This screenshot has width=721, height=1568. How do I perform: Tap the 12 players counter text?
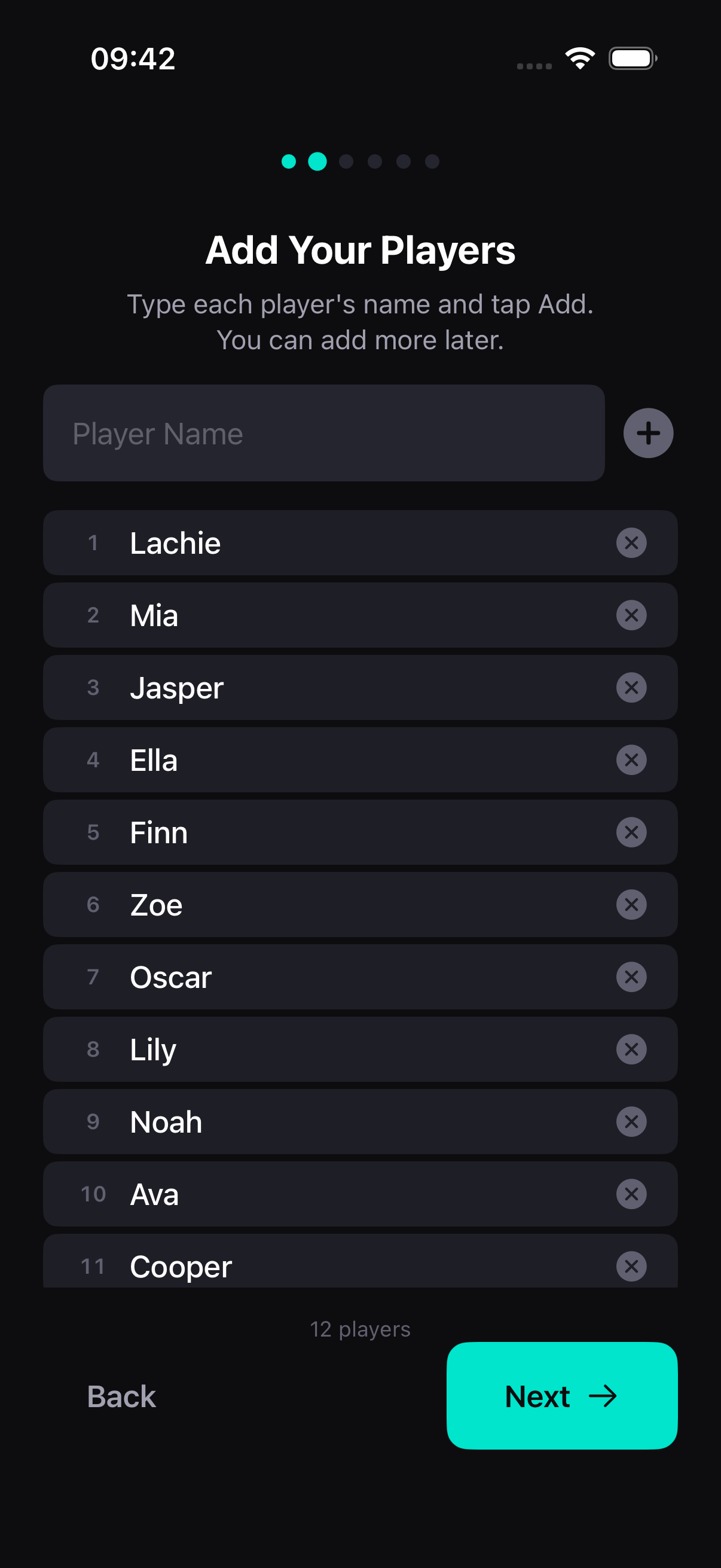click(x=360, y=1329)
